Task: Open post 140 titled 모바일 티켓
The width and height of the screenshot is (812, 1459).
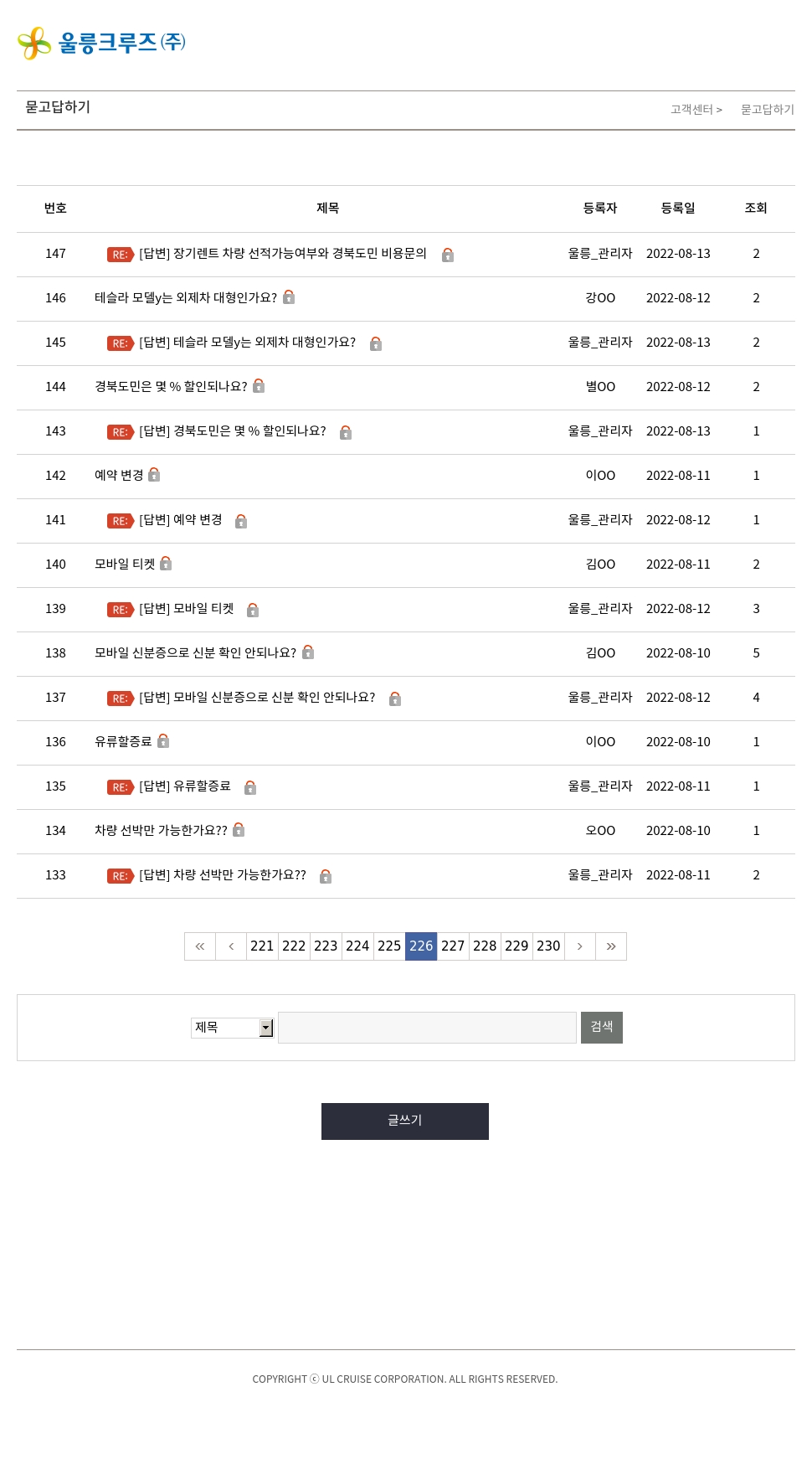Action: point(125,565)
